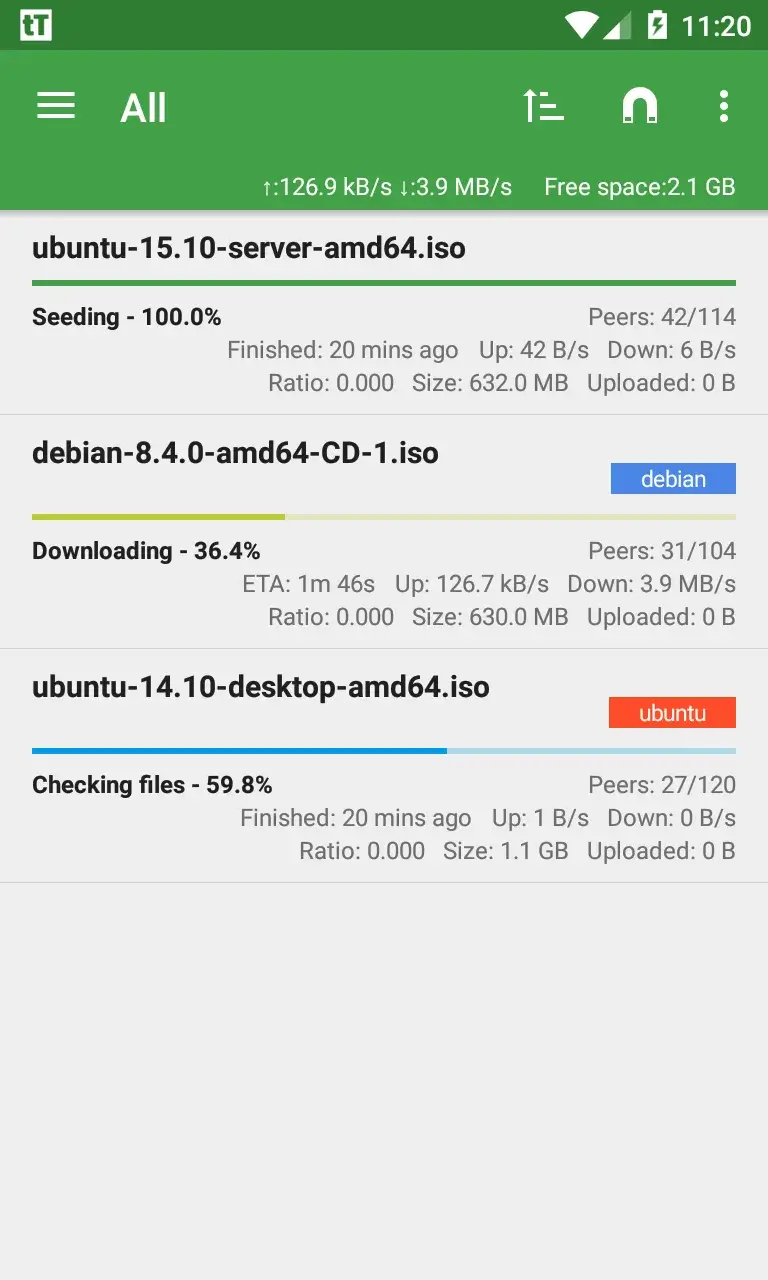
Task: Expand the debian-8.4.0 torrent details
Action: 235,452
